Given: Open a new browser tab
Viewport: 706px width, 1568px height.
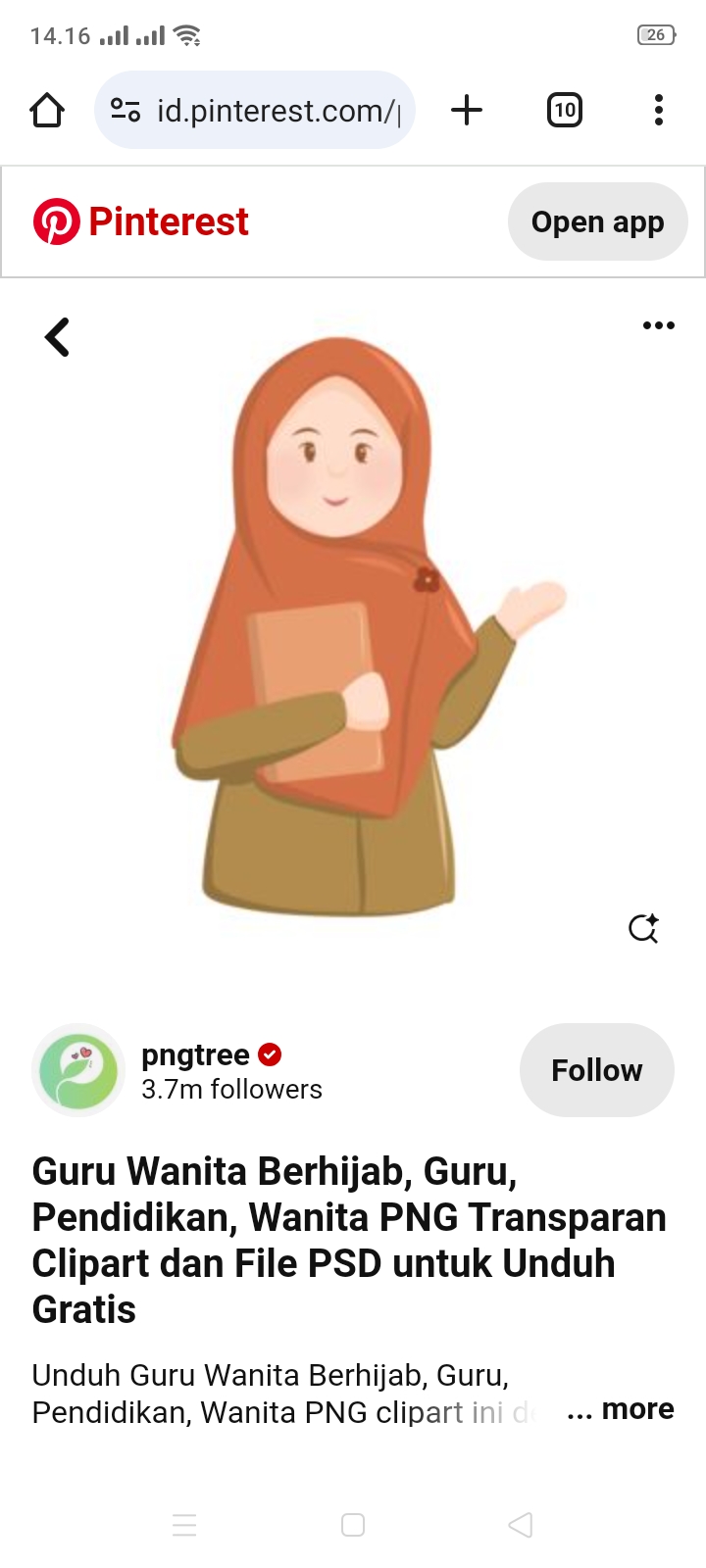Looking at the screenshot, I should 467,110.
